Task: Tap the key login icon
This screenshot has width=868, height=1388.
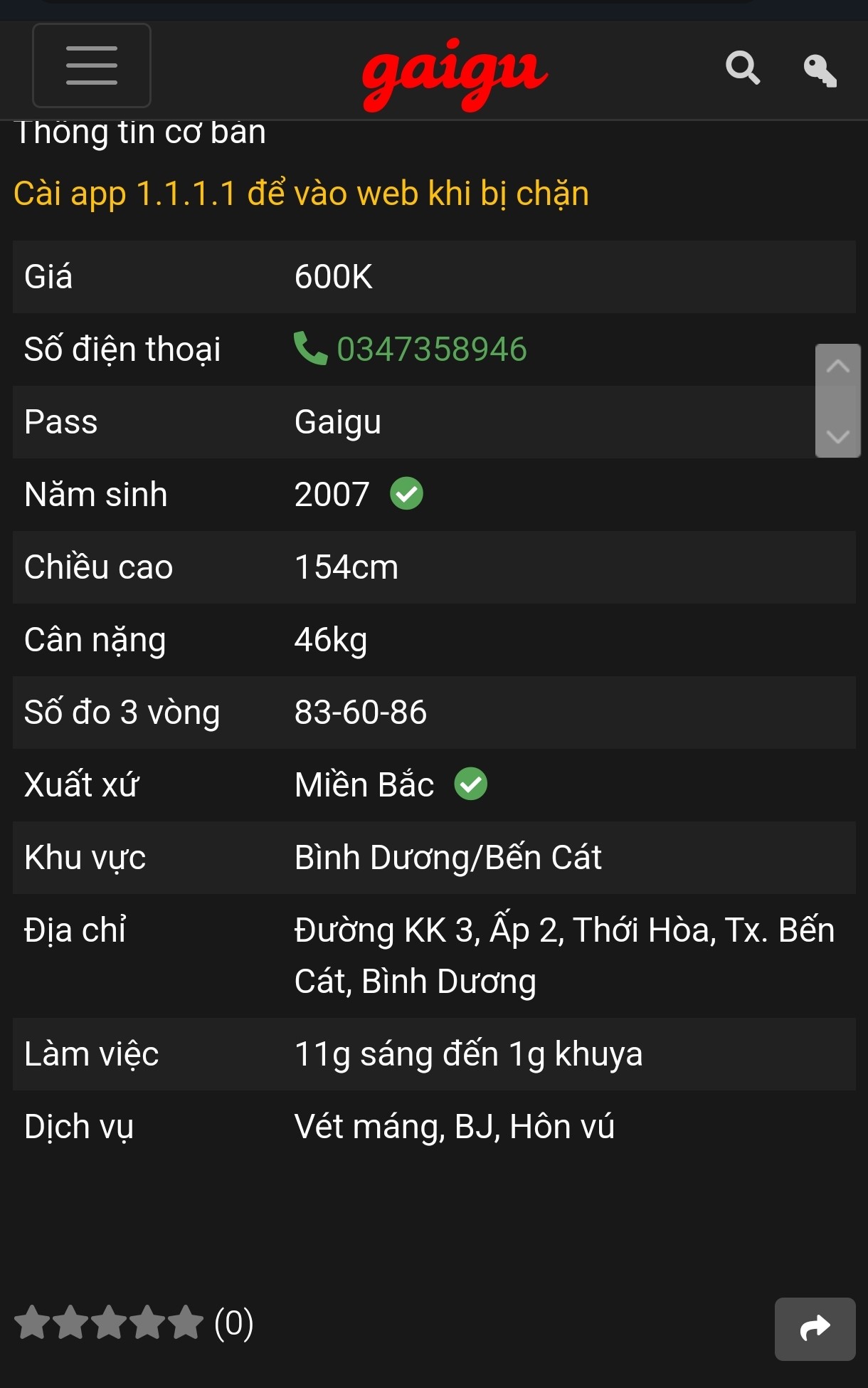Action: point(820,70)
